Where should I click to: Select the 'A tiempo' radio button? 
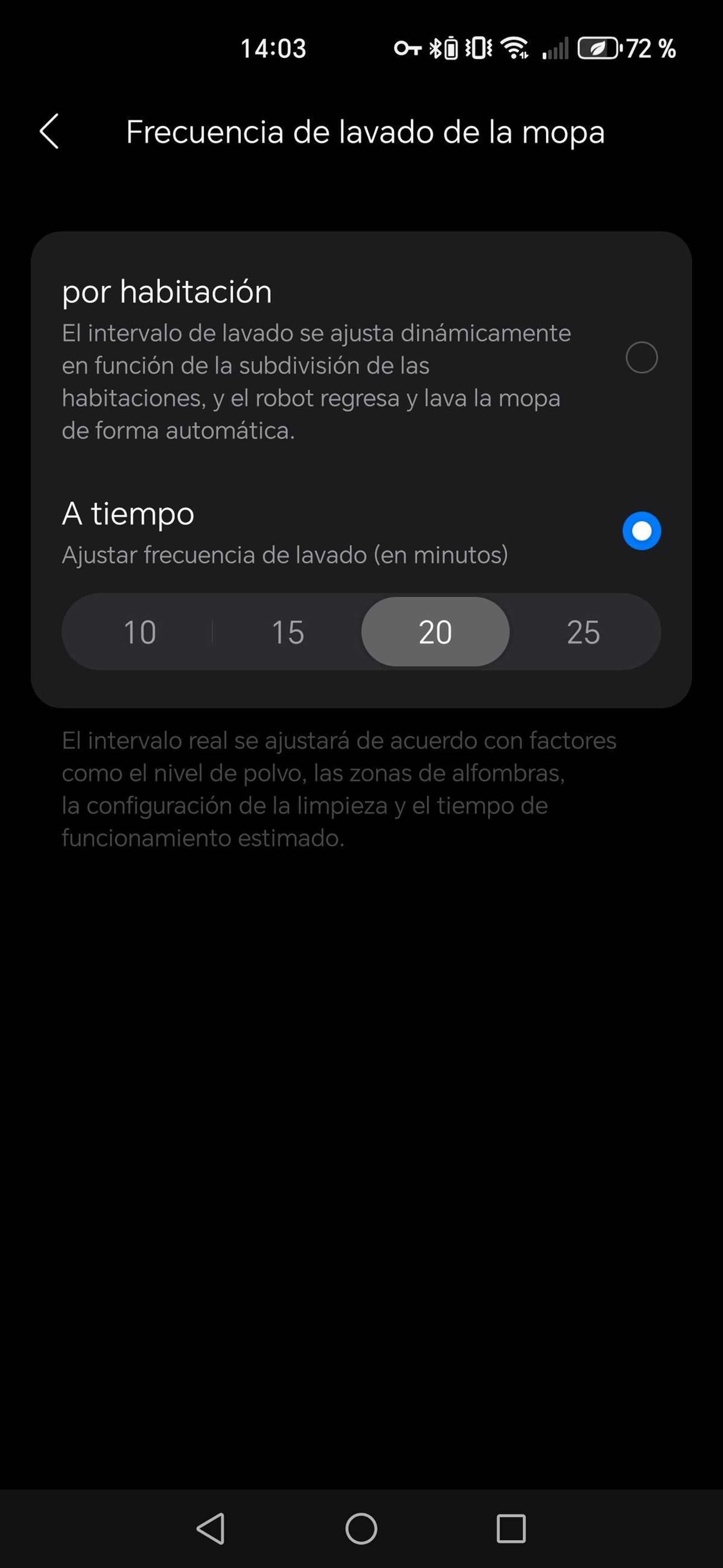pyautogui.click(x=641, y=531)
